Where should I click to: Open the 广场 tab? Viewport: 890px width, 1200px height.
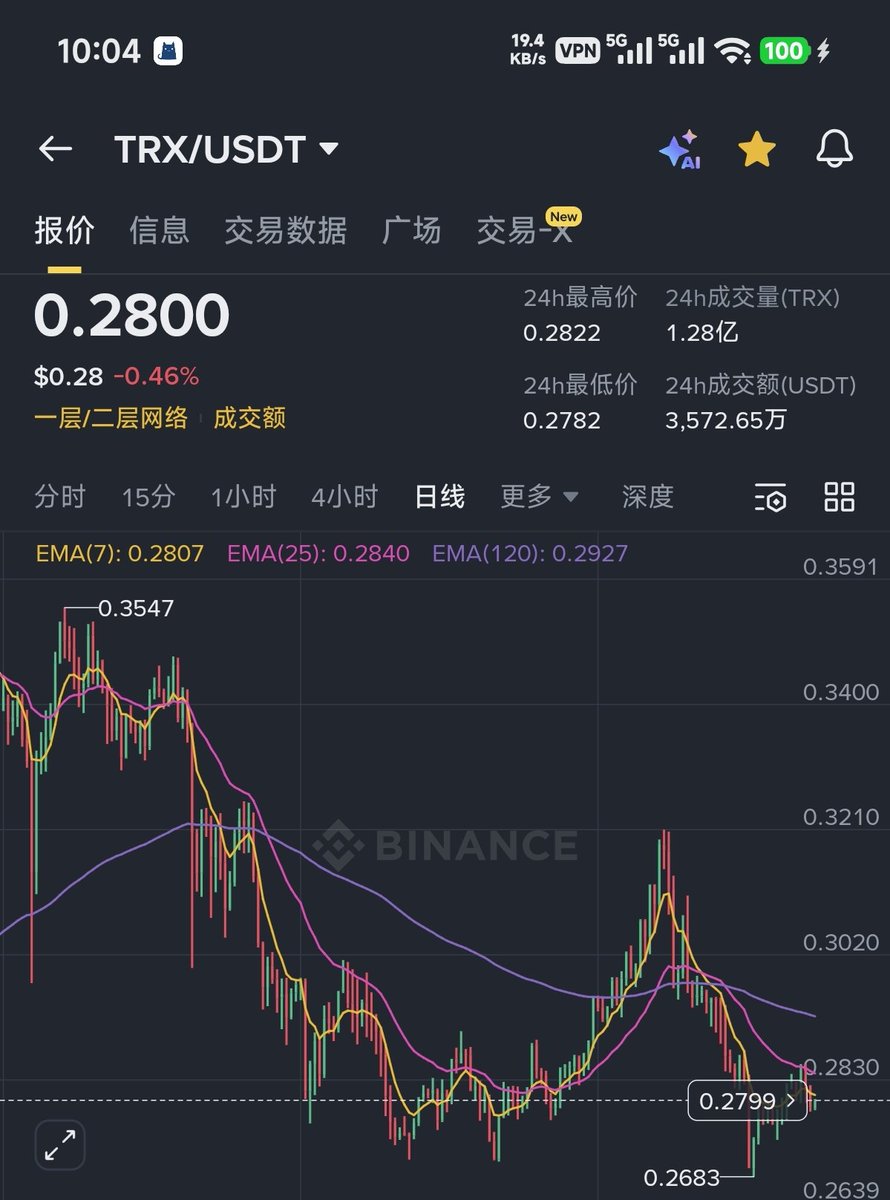click(x=411, y=231)
